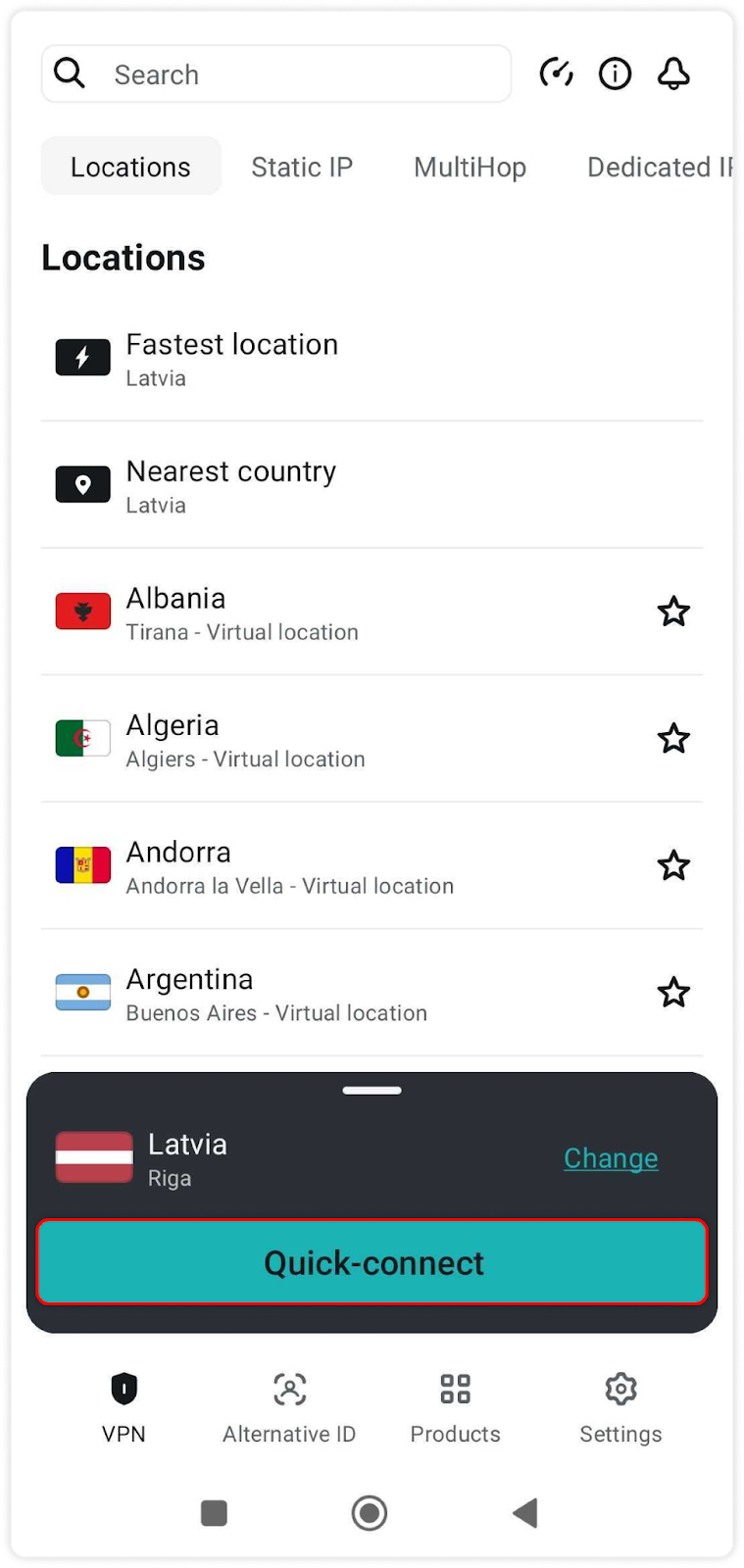Favorite Algeria with the star
Image resolution: width=744 pixels, height=1568 pixels.
(x=673, y=739)
